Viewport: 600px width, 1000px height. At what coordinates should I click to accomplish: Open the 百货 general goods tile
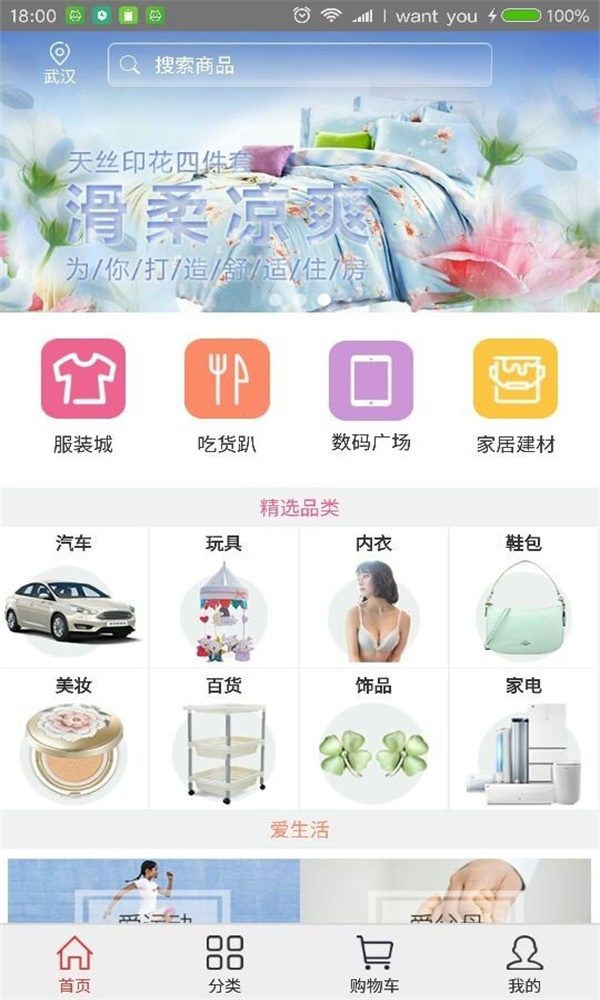point(224,740)
